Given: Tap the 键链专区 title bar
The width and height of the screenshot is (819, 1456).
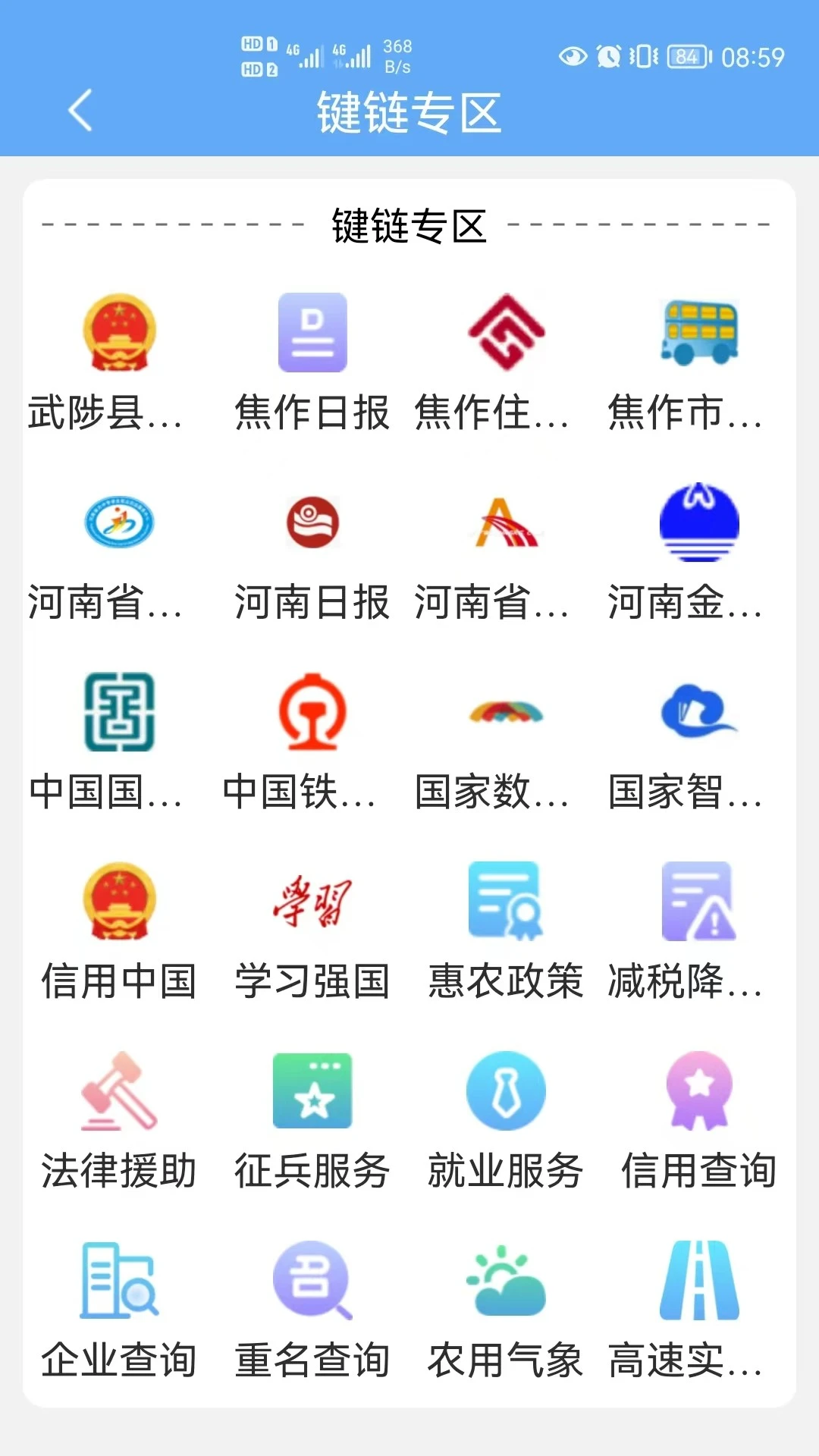Looking at the screenshot, I should pyautogui.click(x=409, y=111).
